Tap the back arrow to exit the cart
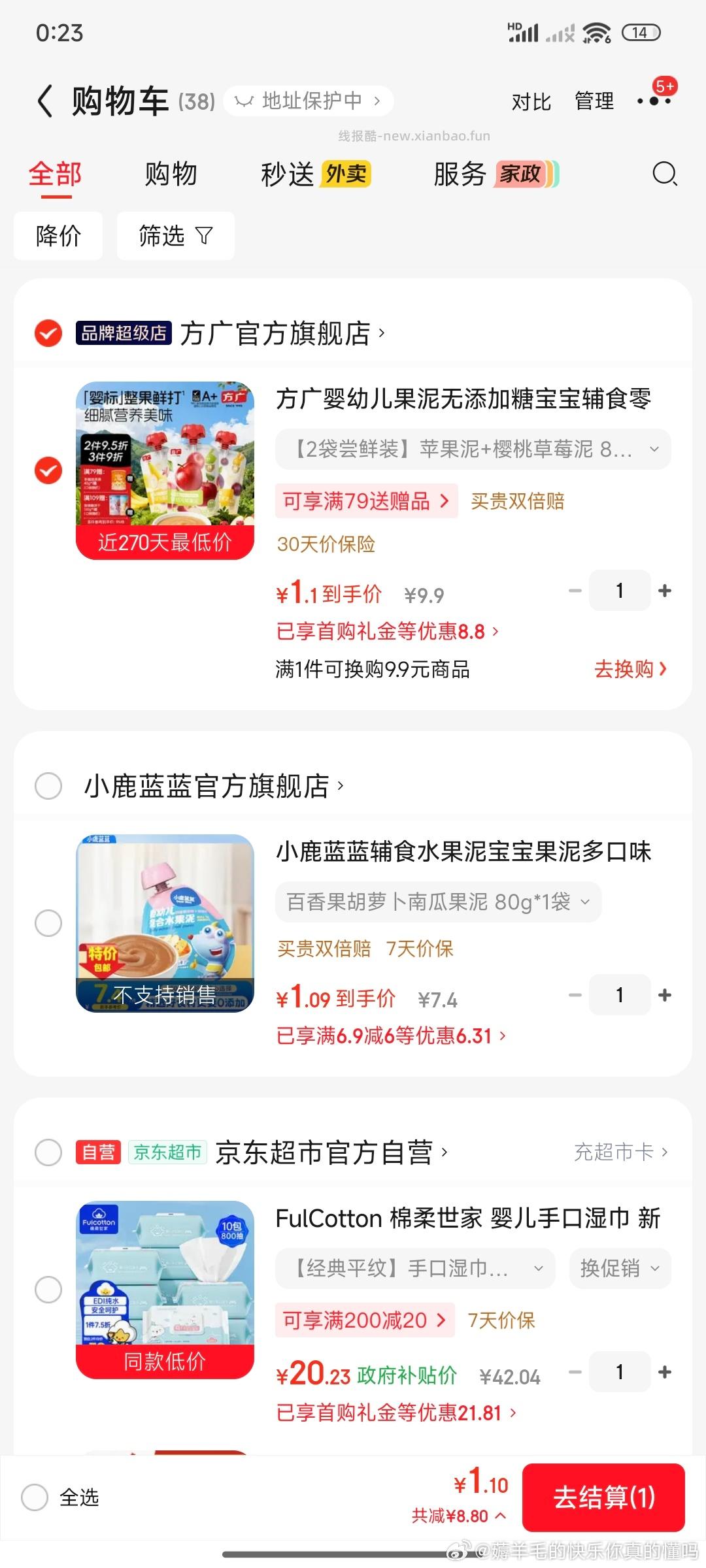The image size is (706, 1568). [44, 101]
